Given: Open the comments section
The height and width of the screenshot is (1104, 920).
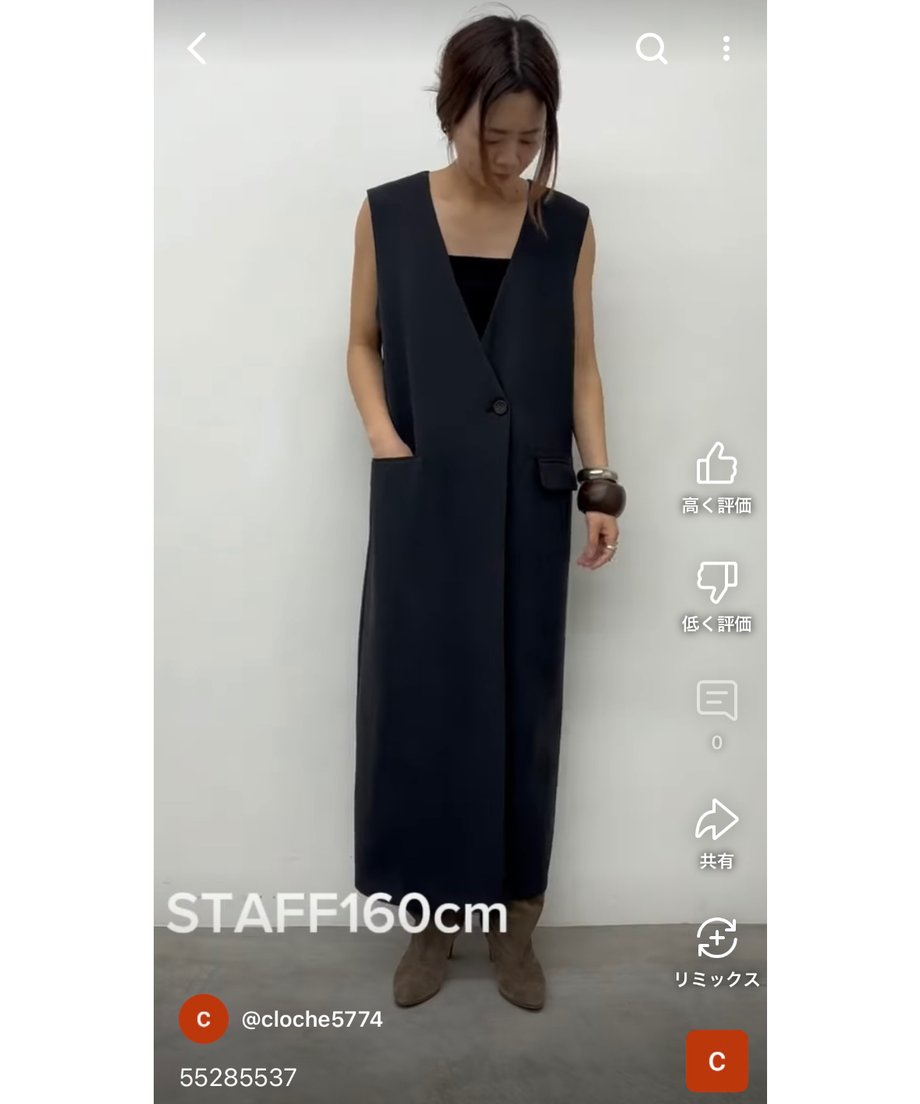Looking at the screenshot, I should pyautogui.click(x=716, y=701).
